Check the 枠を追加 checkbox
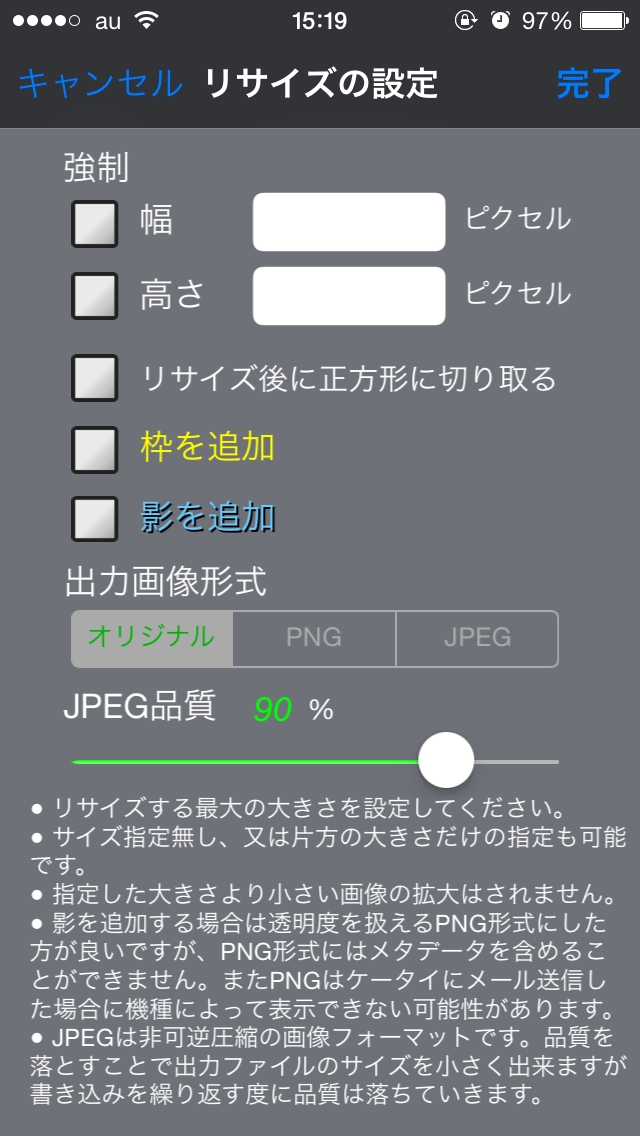 (95, 448)
